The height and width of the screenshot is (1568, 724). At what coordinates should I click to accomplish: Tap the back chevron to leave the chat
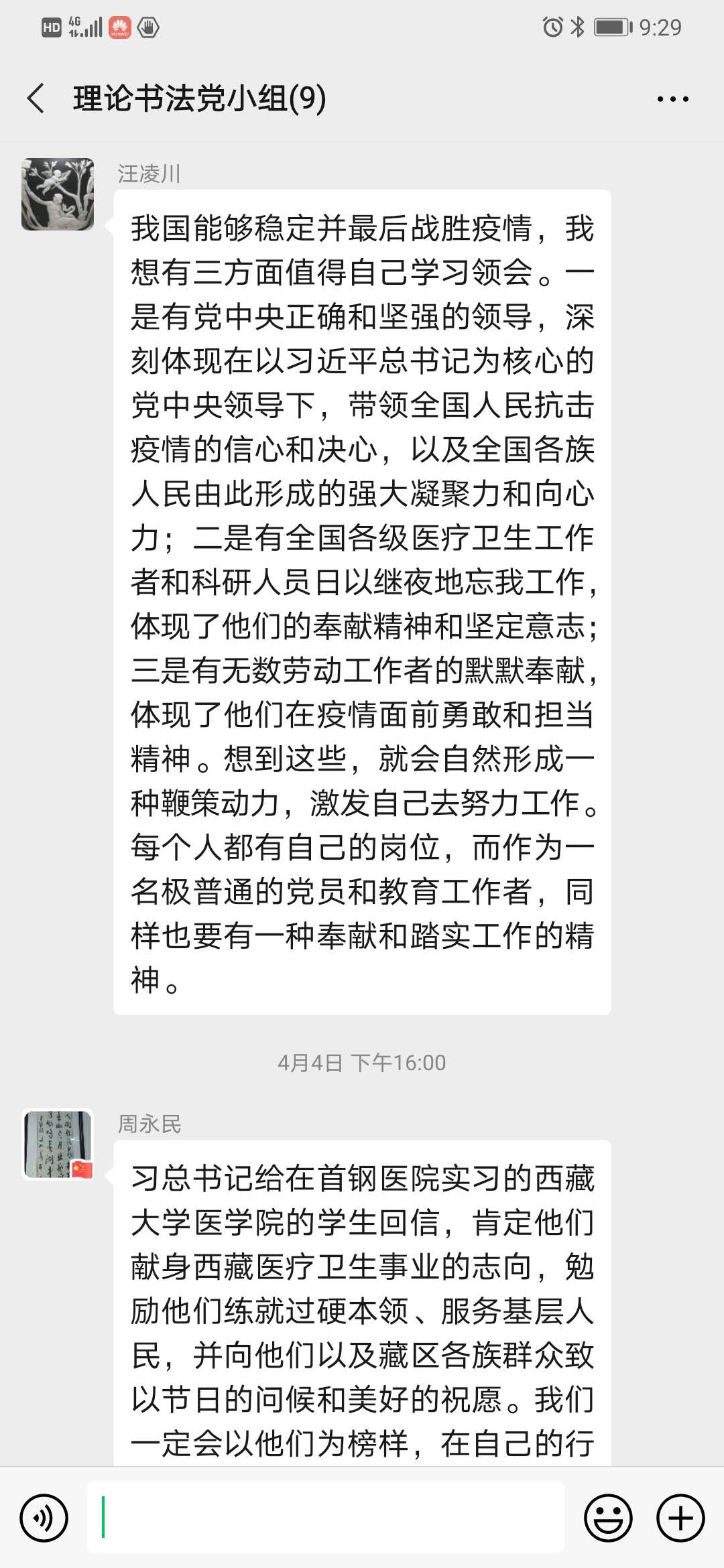tap(35, 98)
